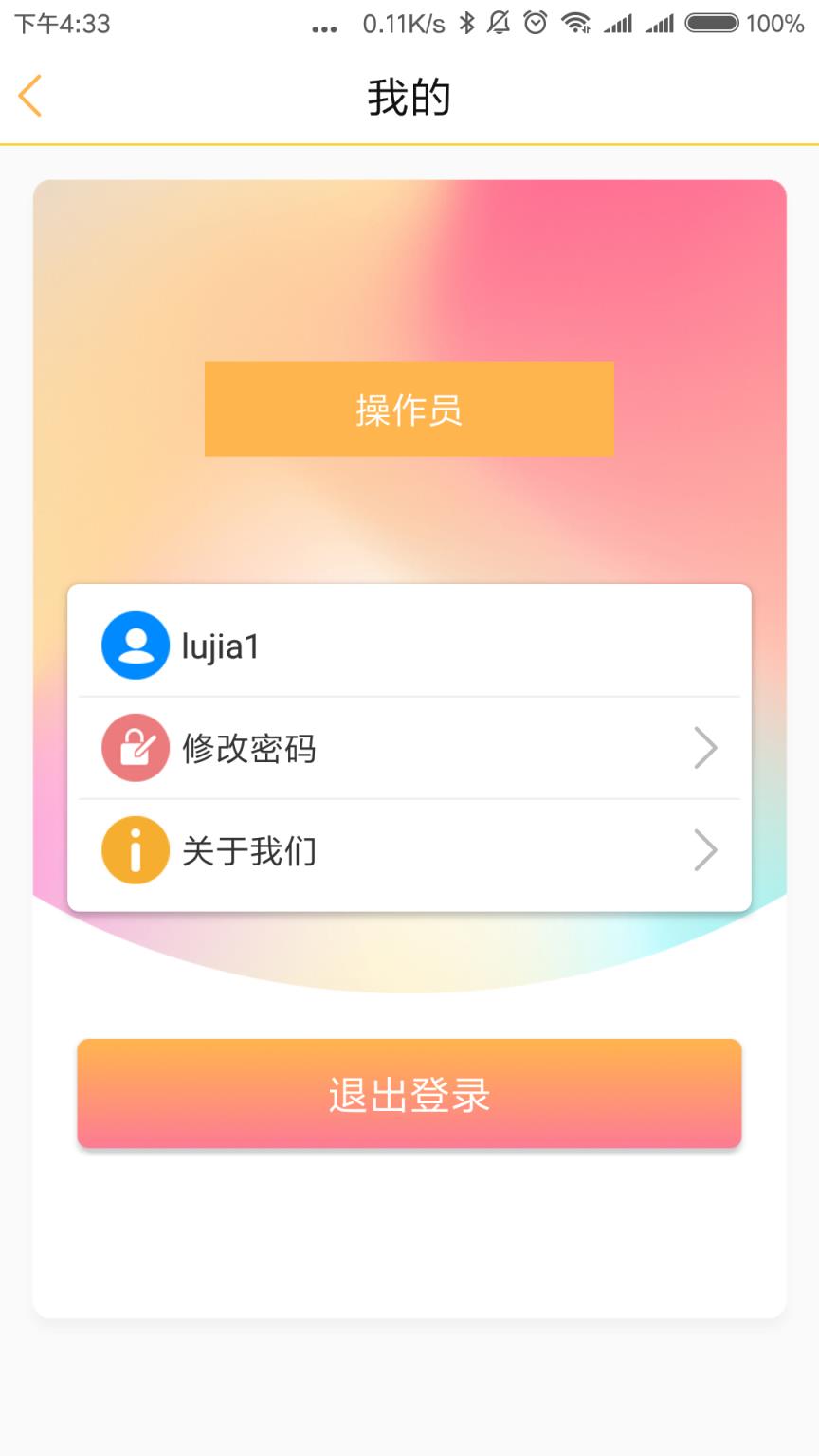Viewport: 819px width, 1456px height.
Task: Select the 操作员 role badge
Action: (x=409, y=409)
